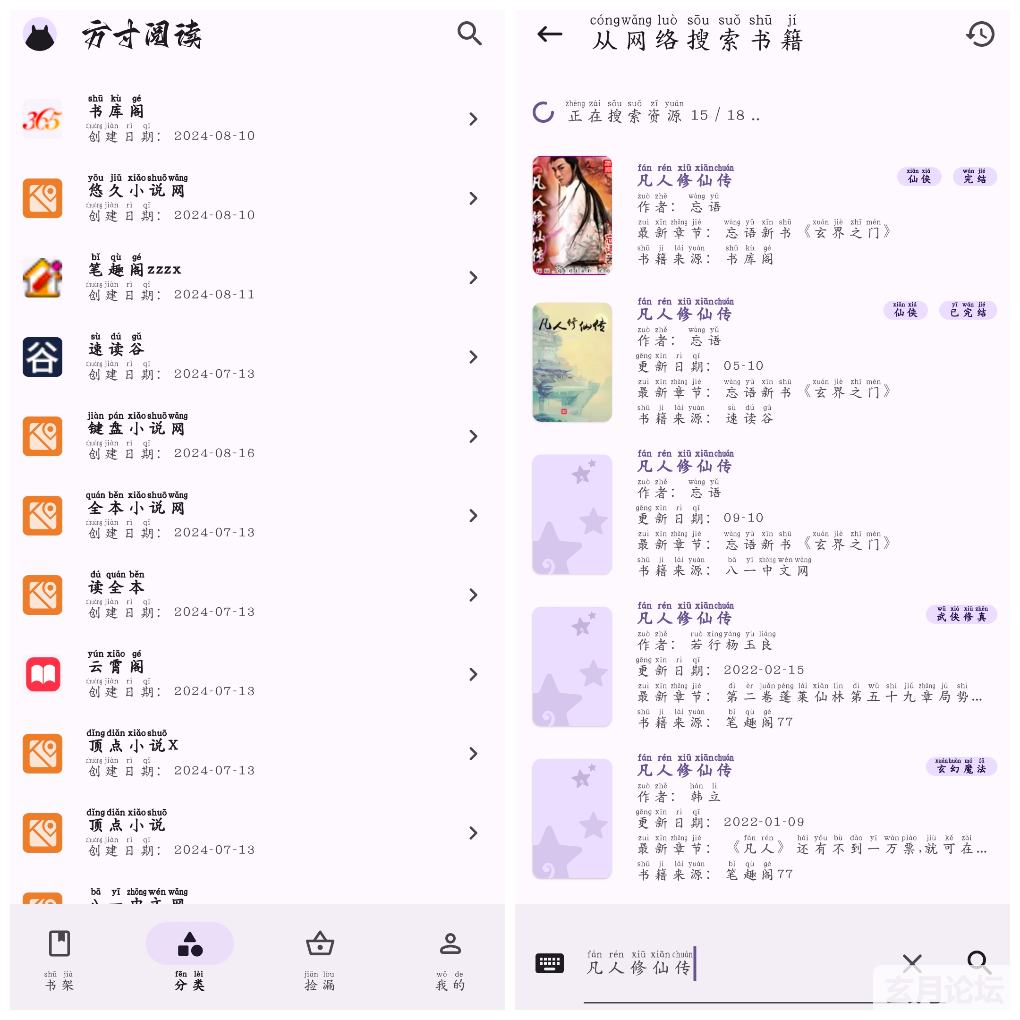Switch to the 我的 tab
1020x1020 pixels.
tap(450, 957)
